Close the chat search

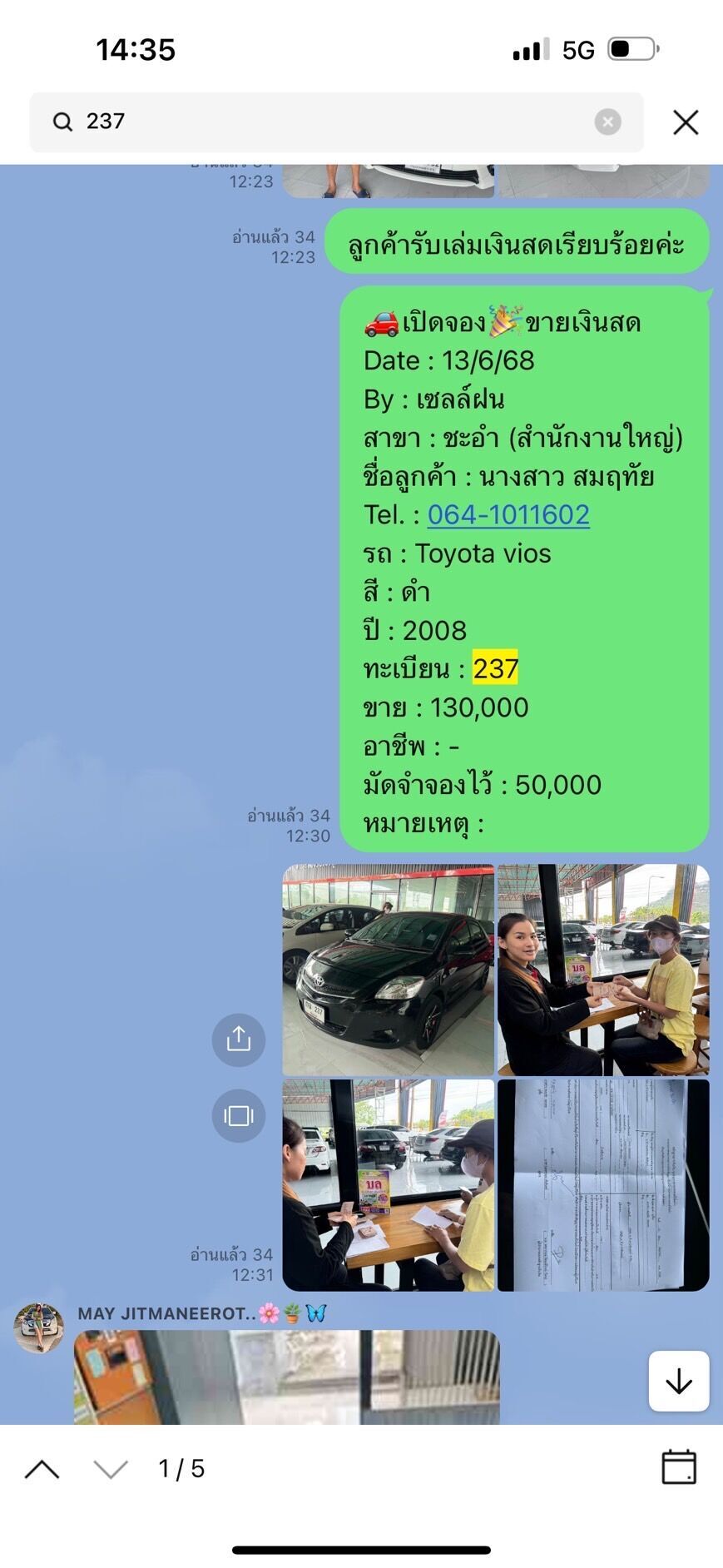pos(686,122)
